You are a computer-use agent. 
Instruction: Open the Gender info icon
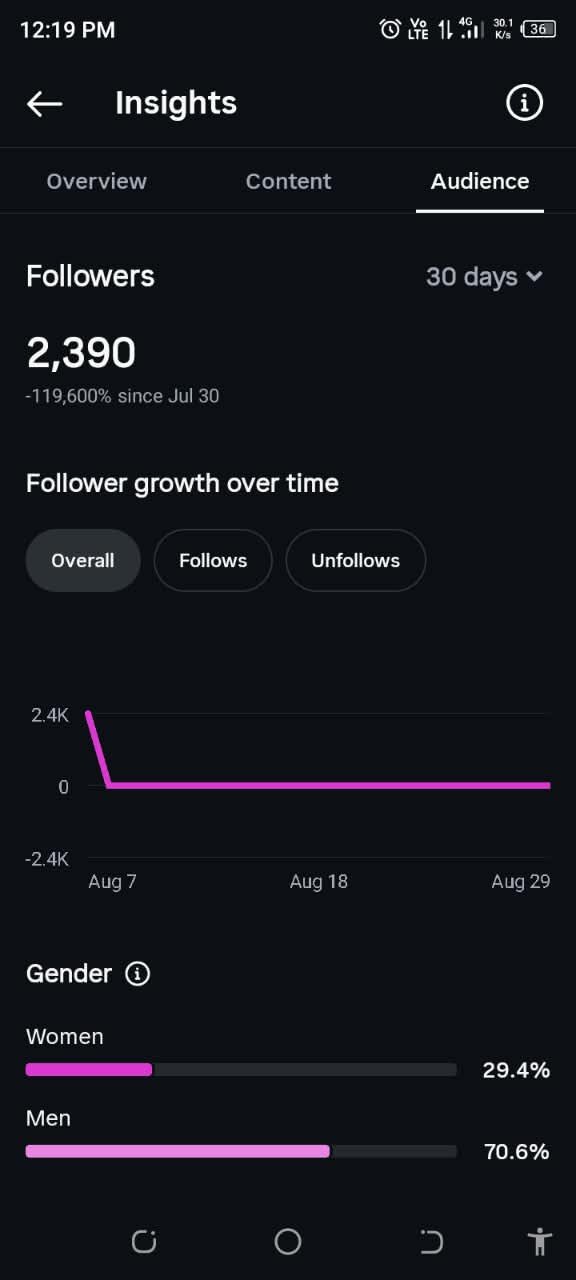pyautogui.click(x=138, y=973)
